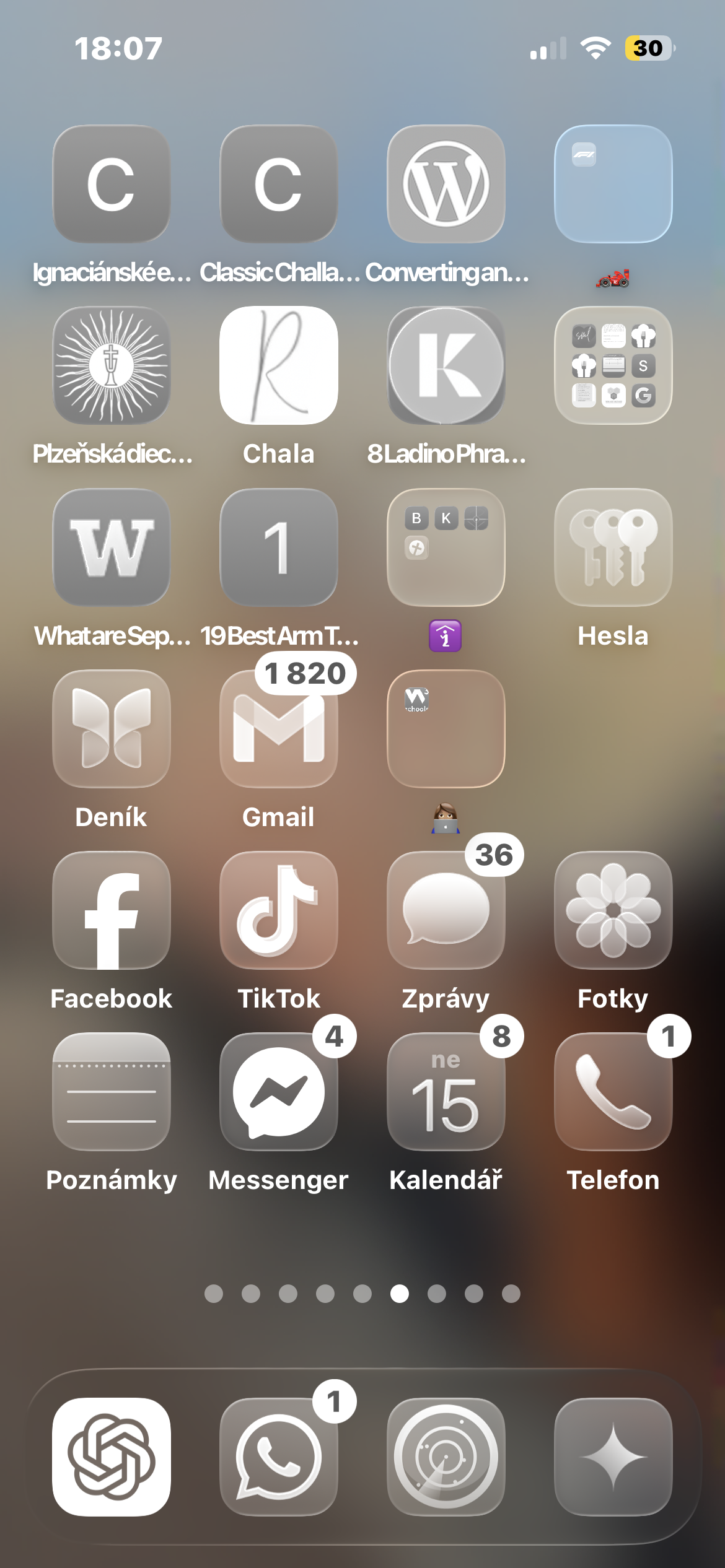
Task: Launch Messenger
Action: [x=278, y=1092]
